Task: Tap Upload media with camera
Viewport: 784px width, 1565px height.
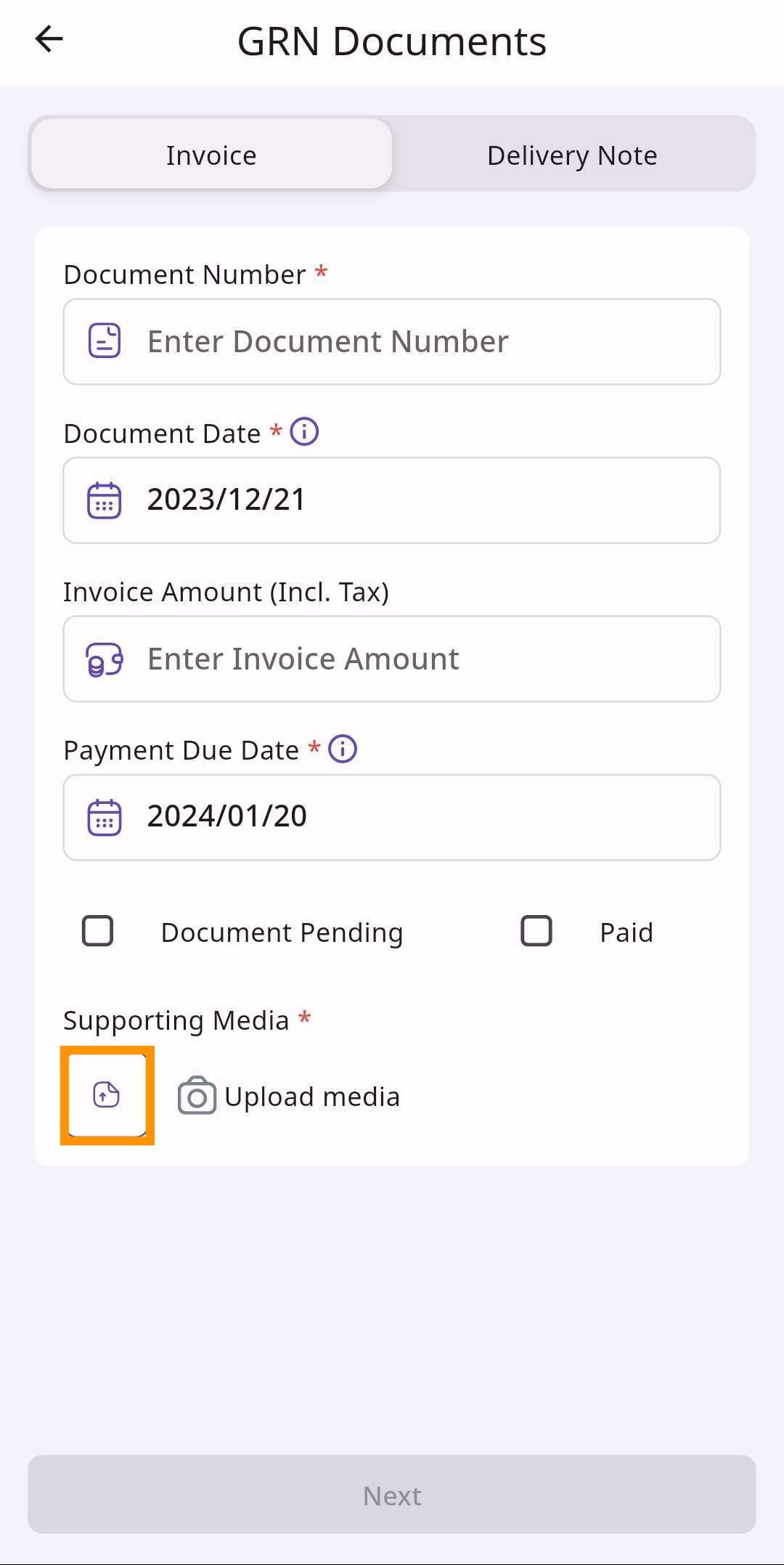Action: point(289,1097)
